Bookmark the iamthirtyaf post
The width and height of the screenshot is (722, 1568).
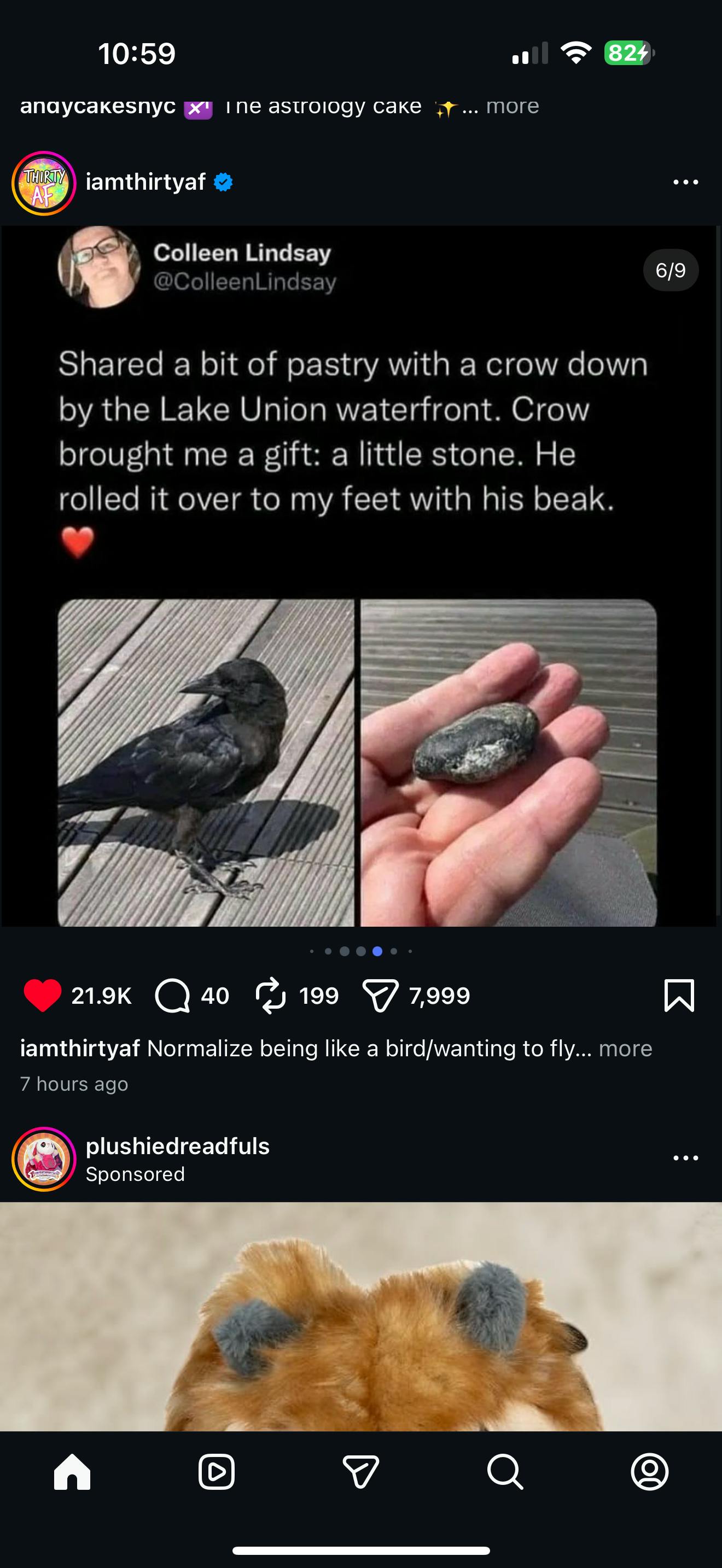point(679,996)
